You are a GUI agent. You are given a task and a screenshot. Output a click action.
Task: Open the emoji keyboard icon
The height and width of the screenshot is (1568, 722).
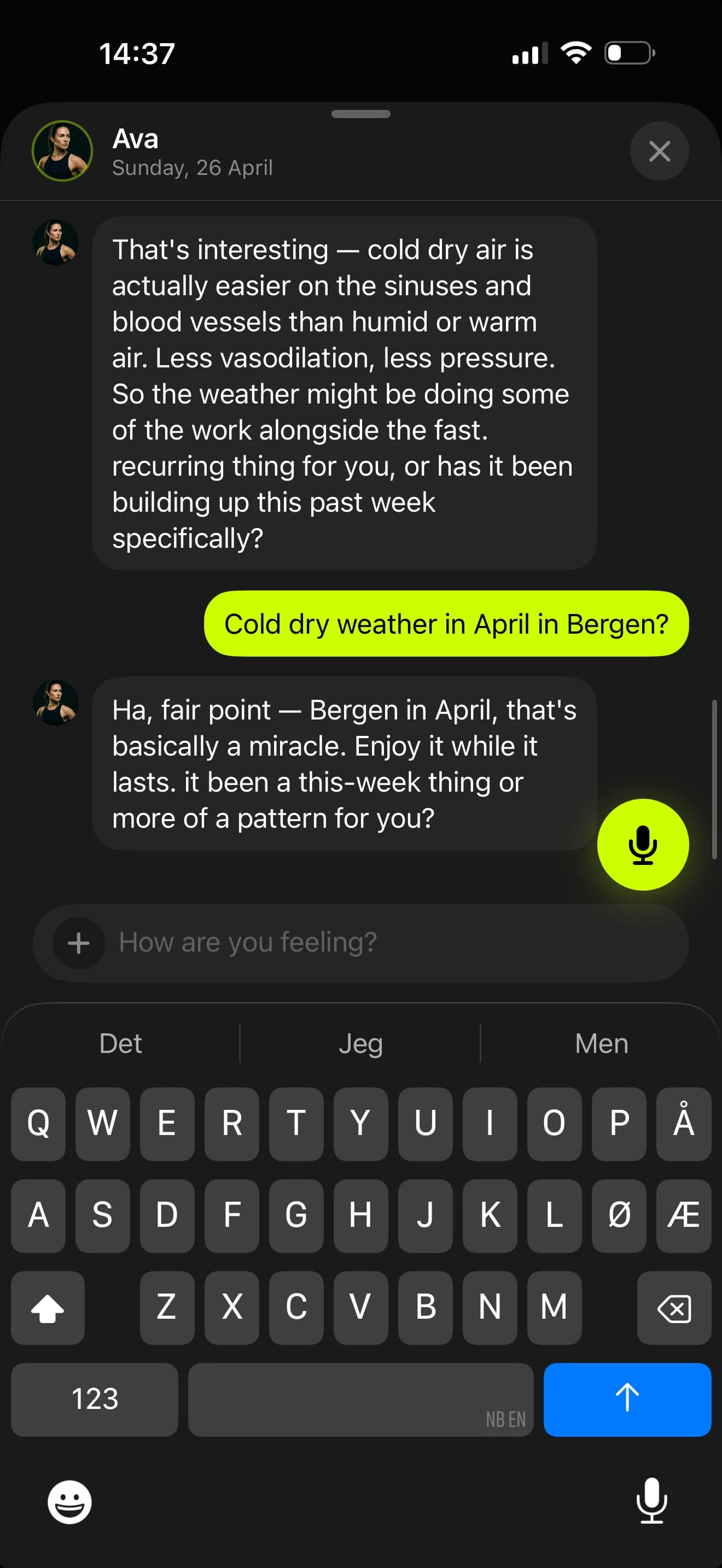[69, 1501]
